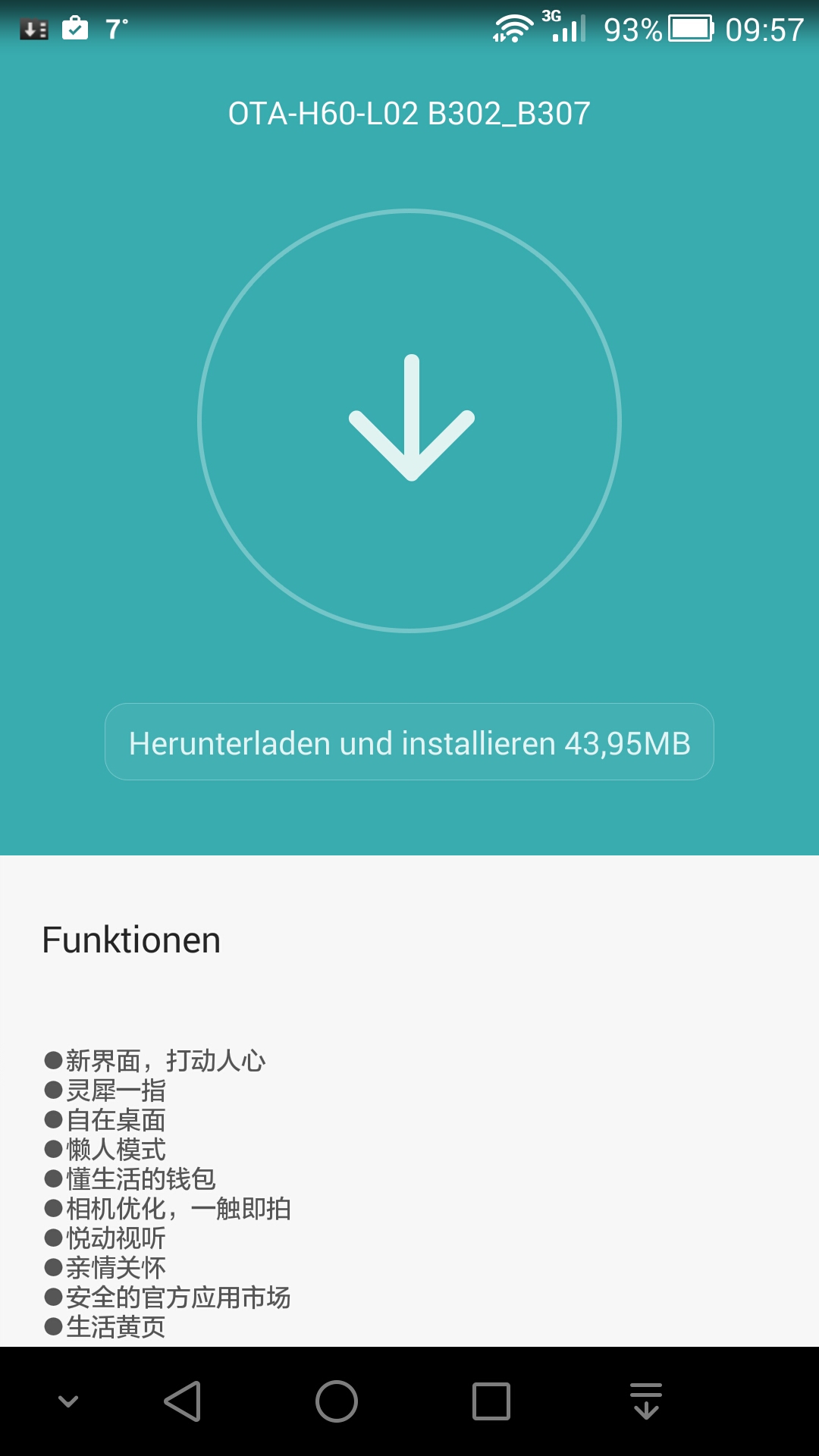Pull down the notification panel icon

point(646,1401)
